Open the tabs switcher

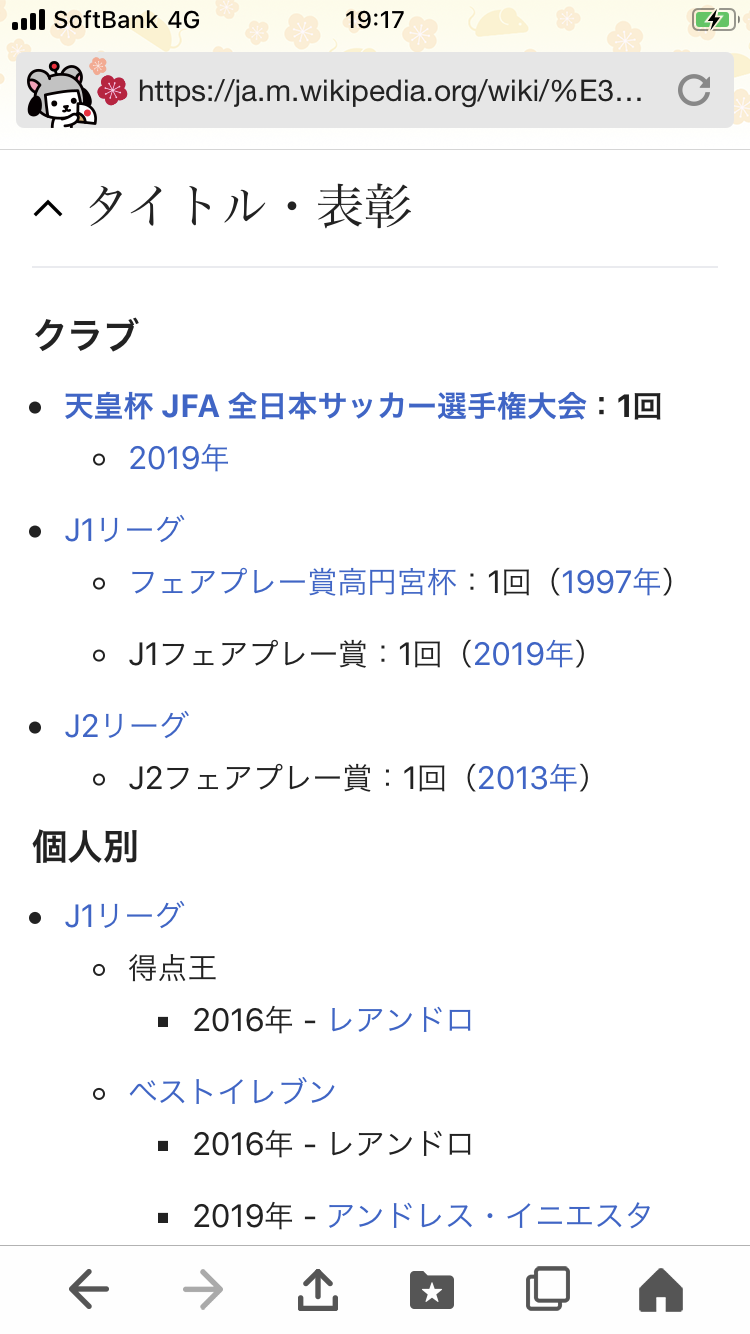(x=547, y=1290)
